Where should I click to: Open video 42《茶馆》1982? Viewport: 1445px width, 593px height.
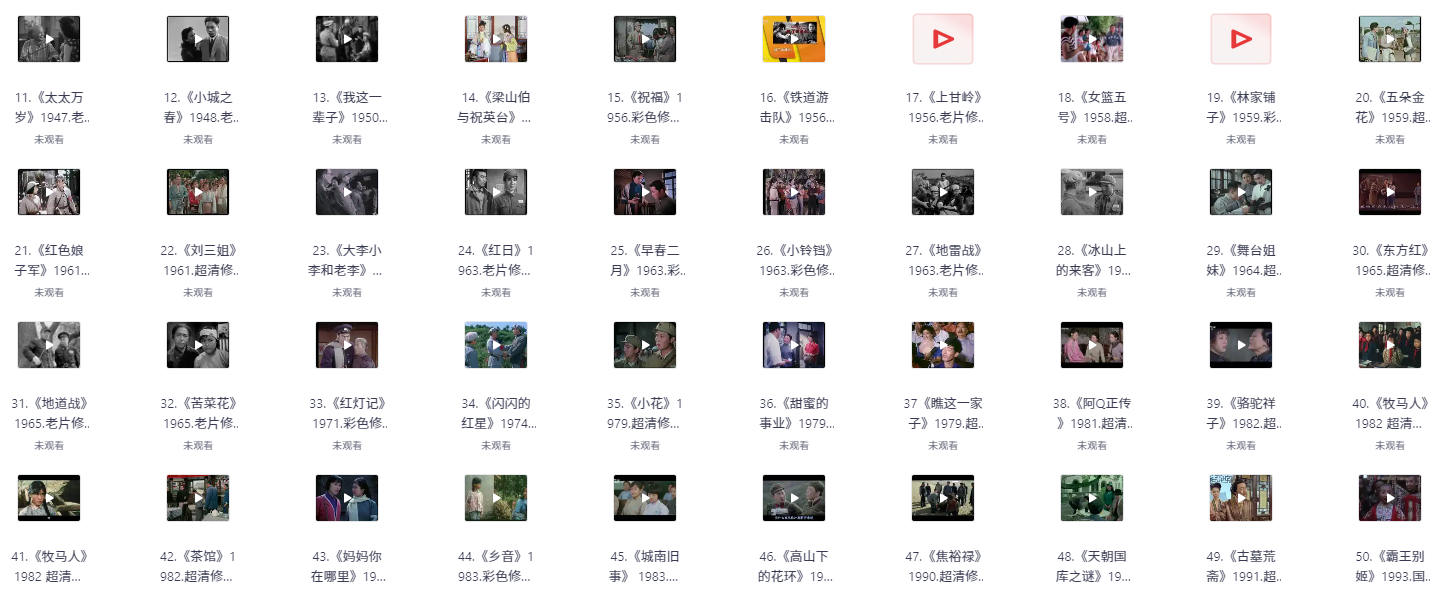[198, 498]
